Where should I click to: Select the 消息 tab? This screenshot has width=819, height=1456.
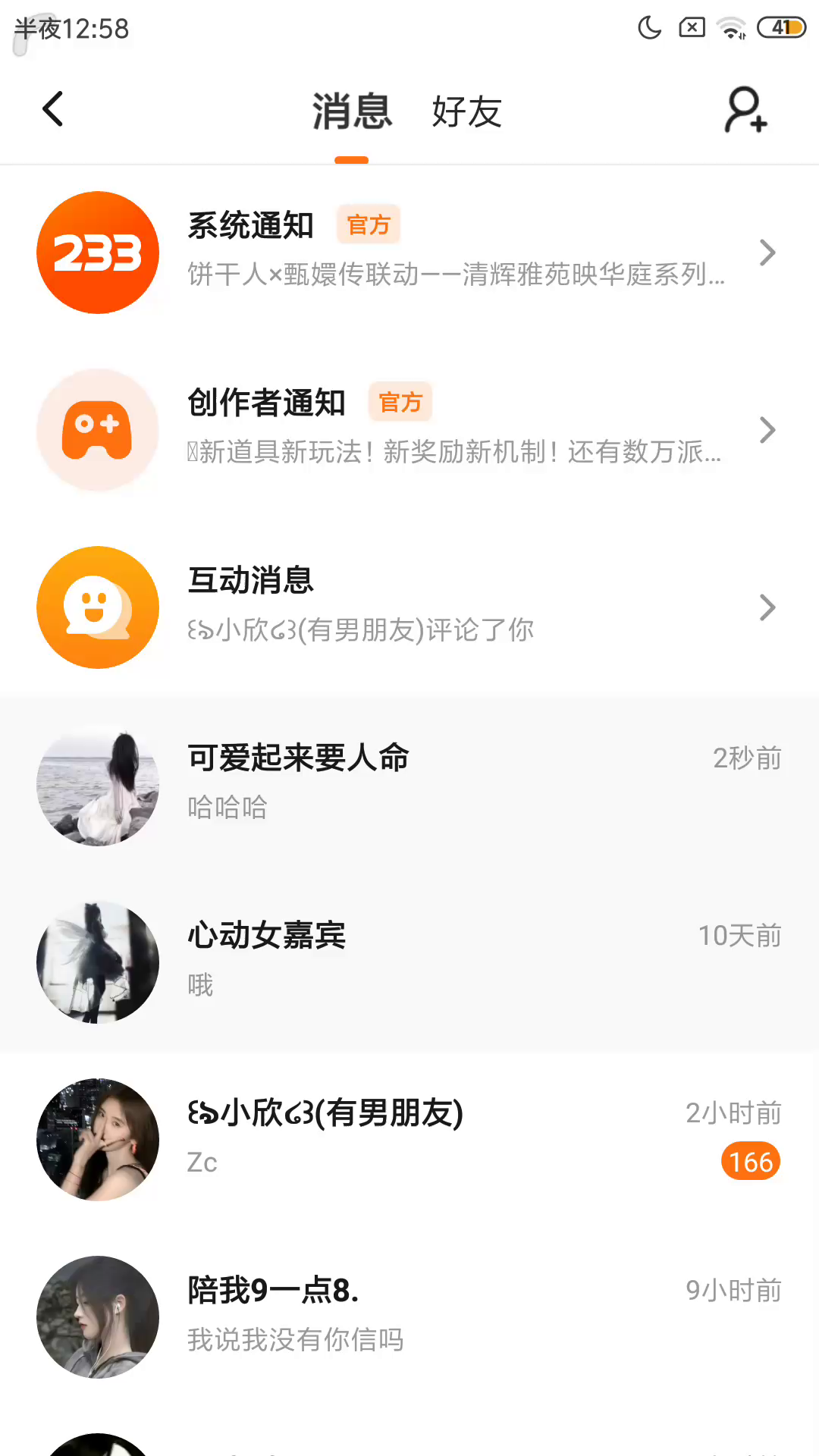[352, 112]
